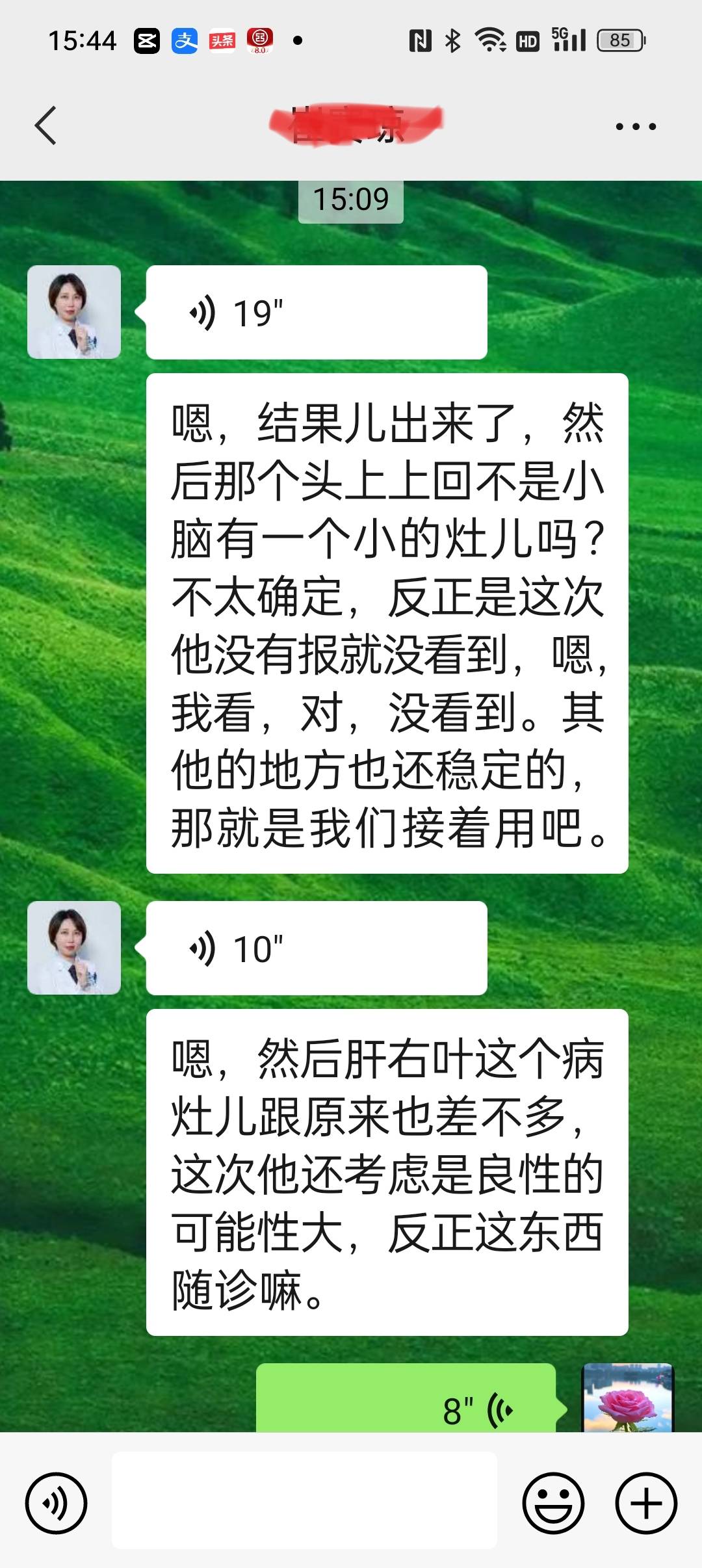The width and height of the screenshot is (702, 1568).
Task: Tap the doctor's avatar on the second message
Action: [x=74, y=949]
